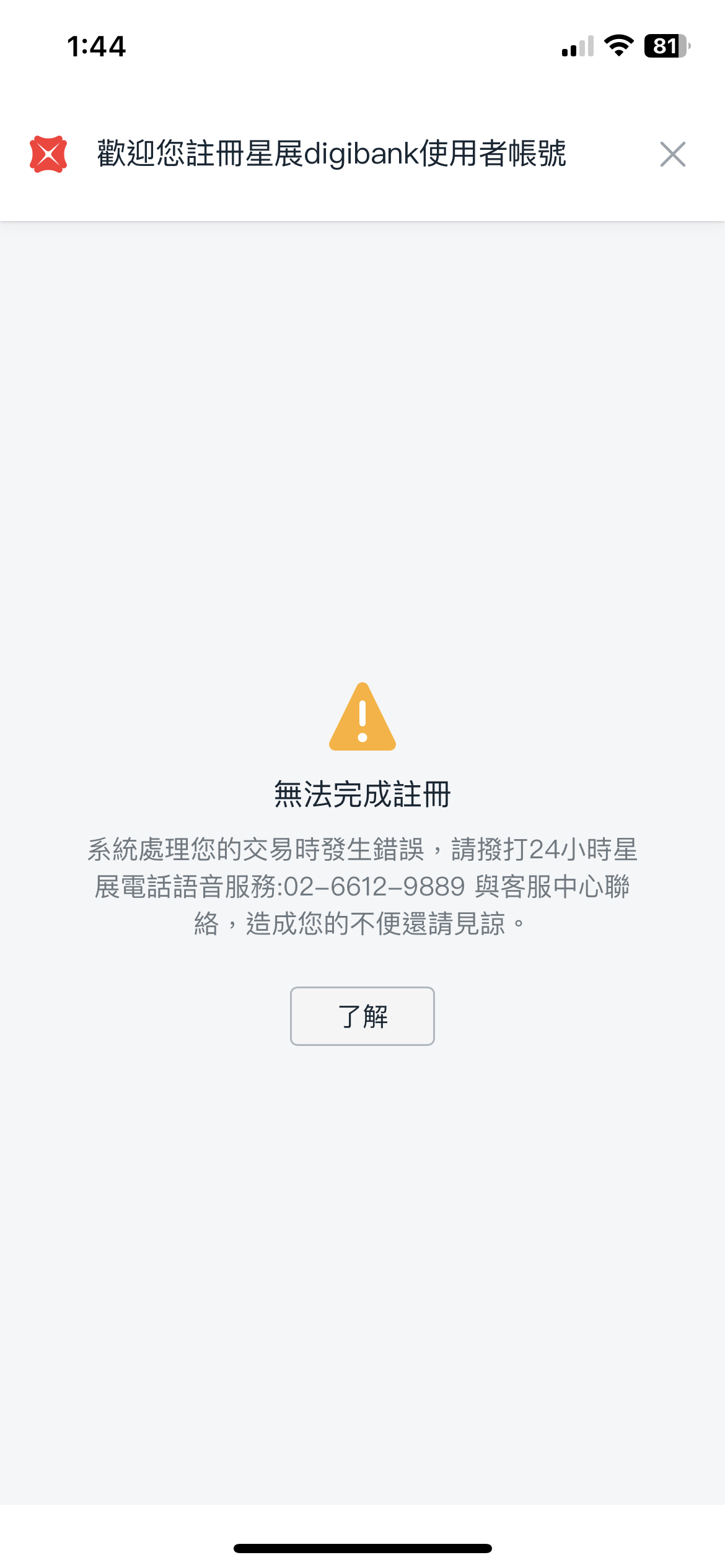Close the digibank registration screen
The height and width of the screenshot is (1568, 725).
[x=673, y=154]
